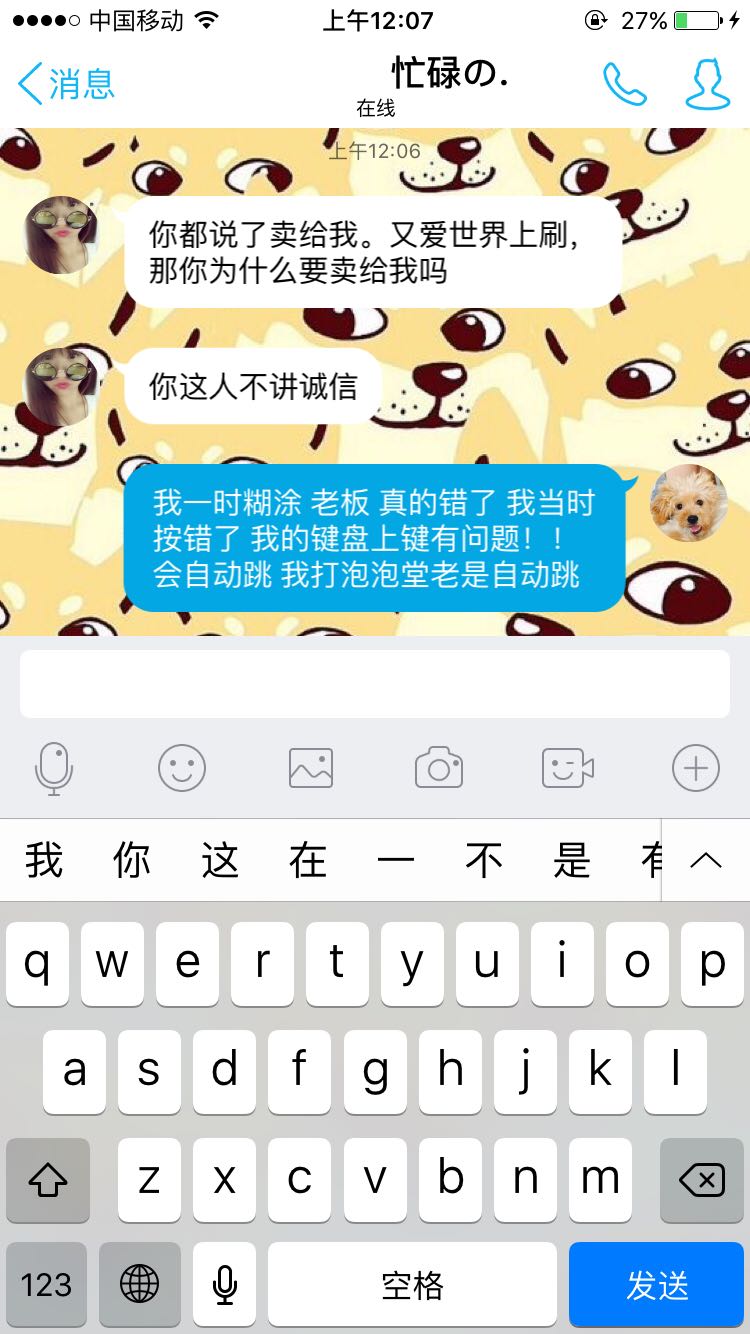
Task: Start a voice call with this contact
Action: click(625, 85)
